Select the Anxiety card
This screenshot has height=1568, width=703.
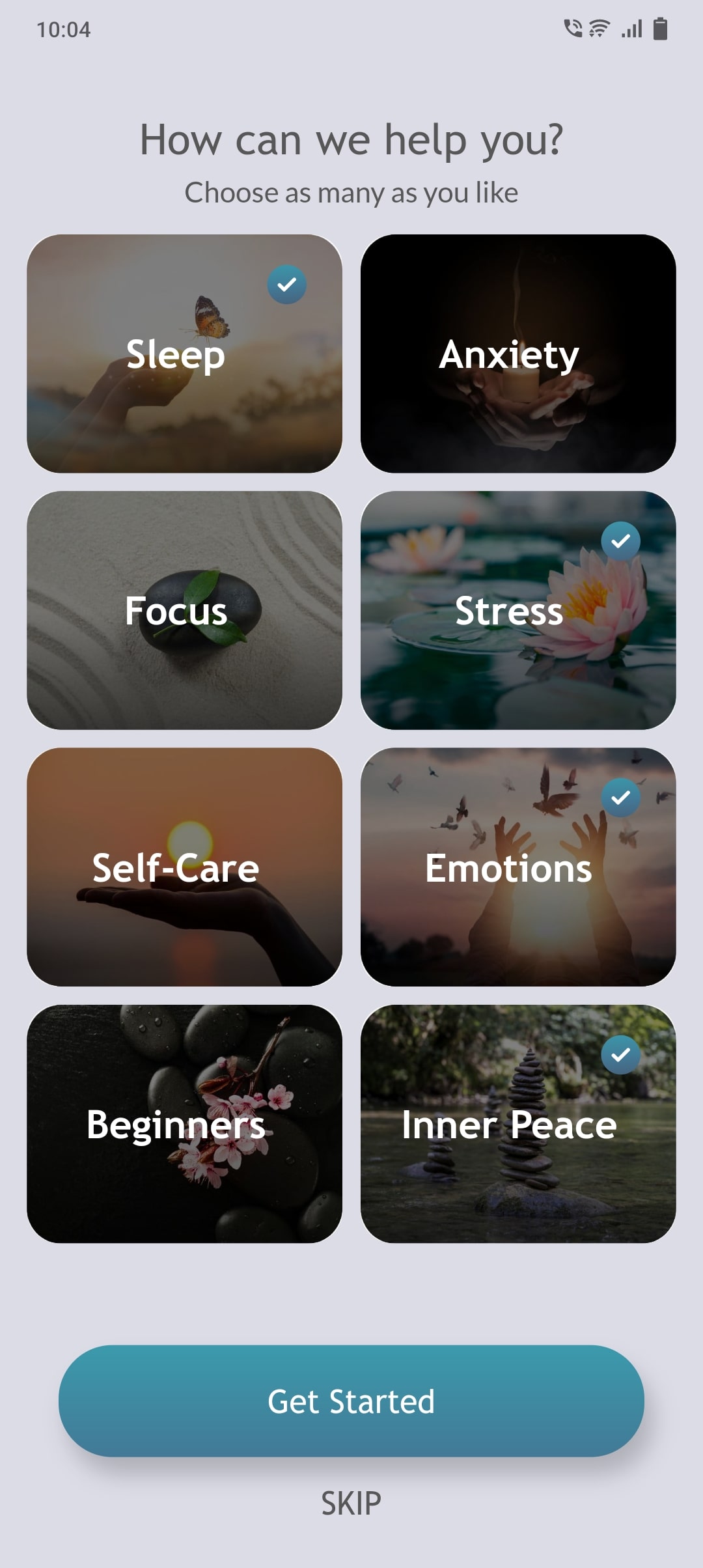coord(518,354)
